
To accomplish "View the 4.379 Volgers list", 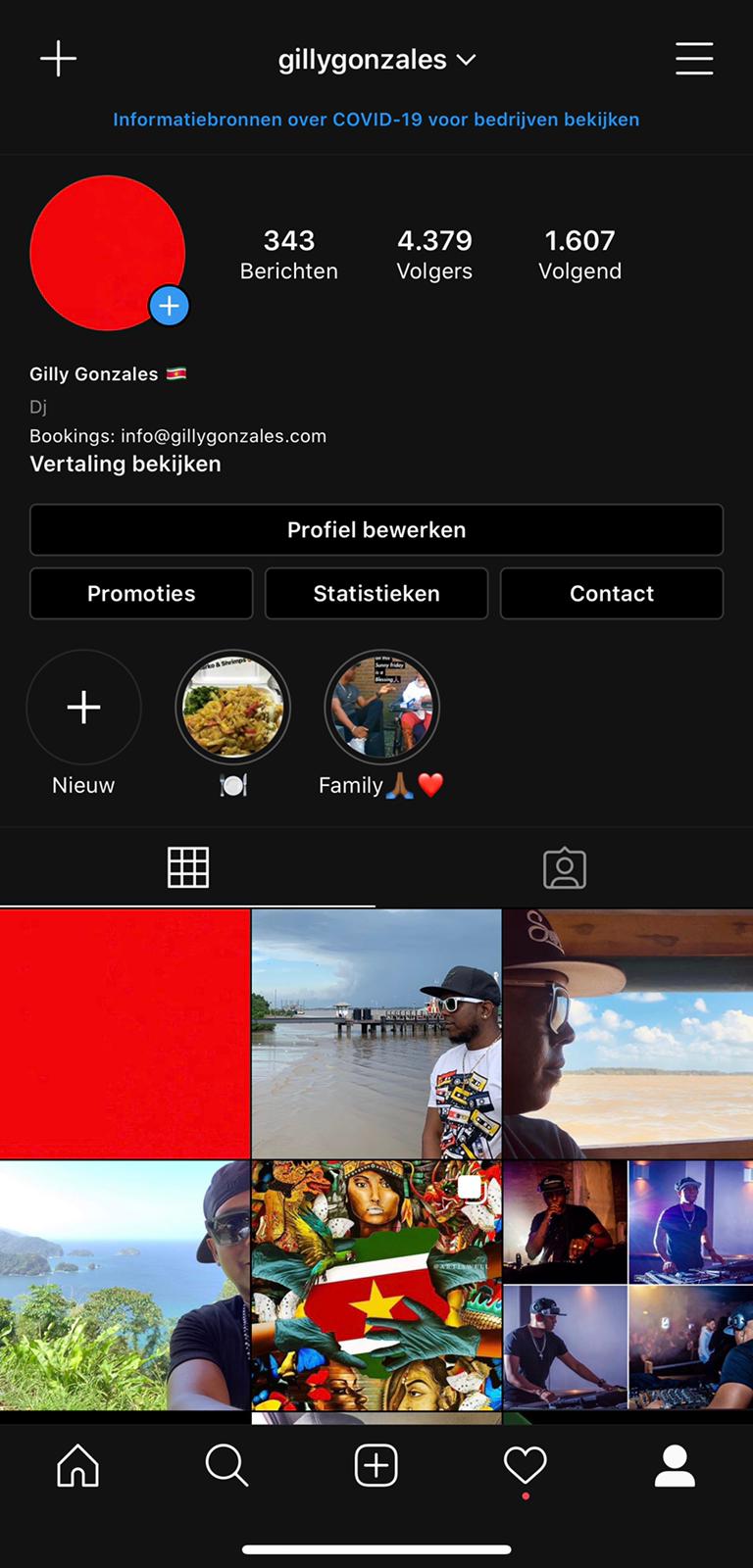I will [434, 254].
